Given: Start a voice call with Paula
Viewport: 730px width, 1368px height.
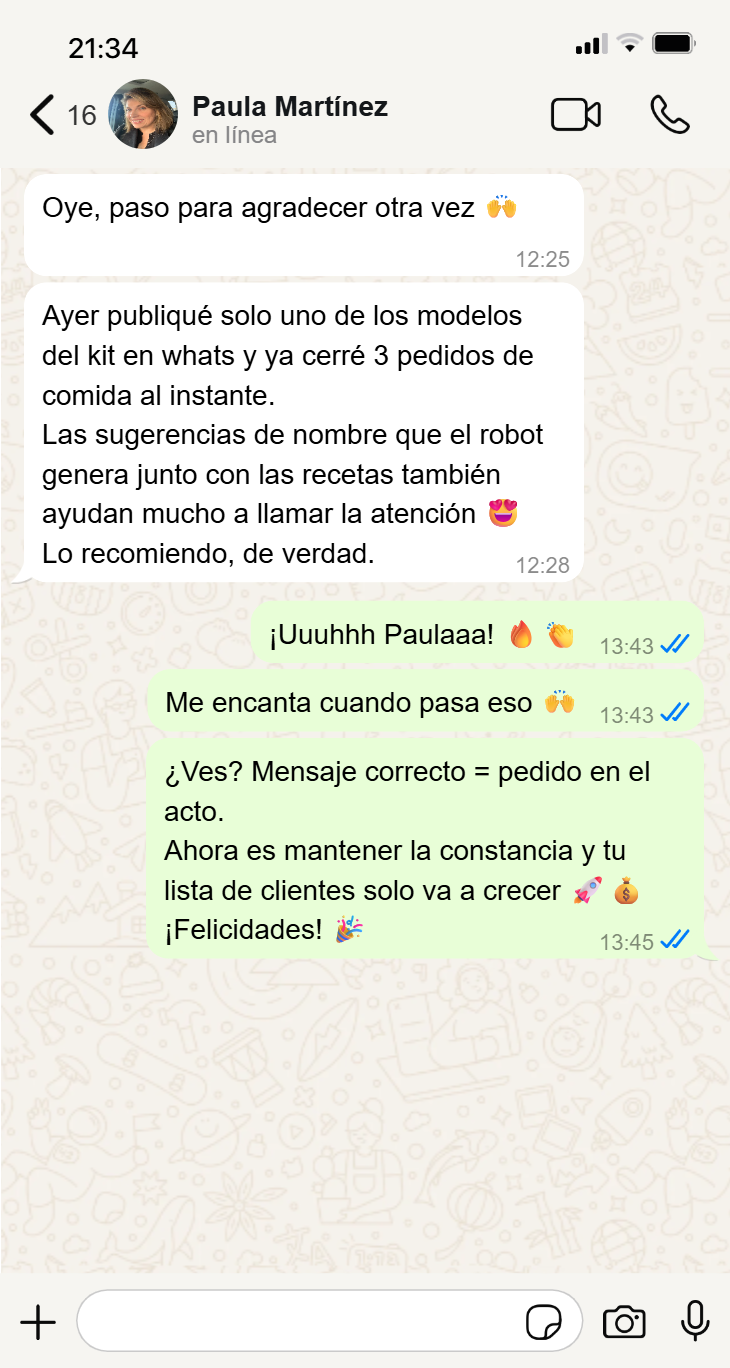Looking at the screenshot, I should point(669,115).
